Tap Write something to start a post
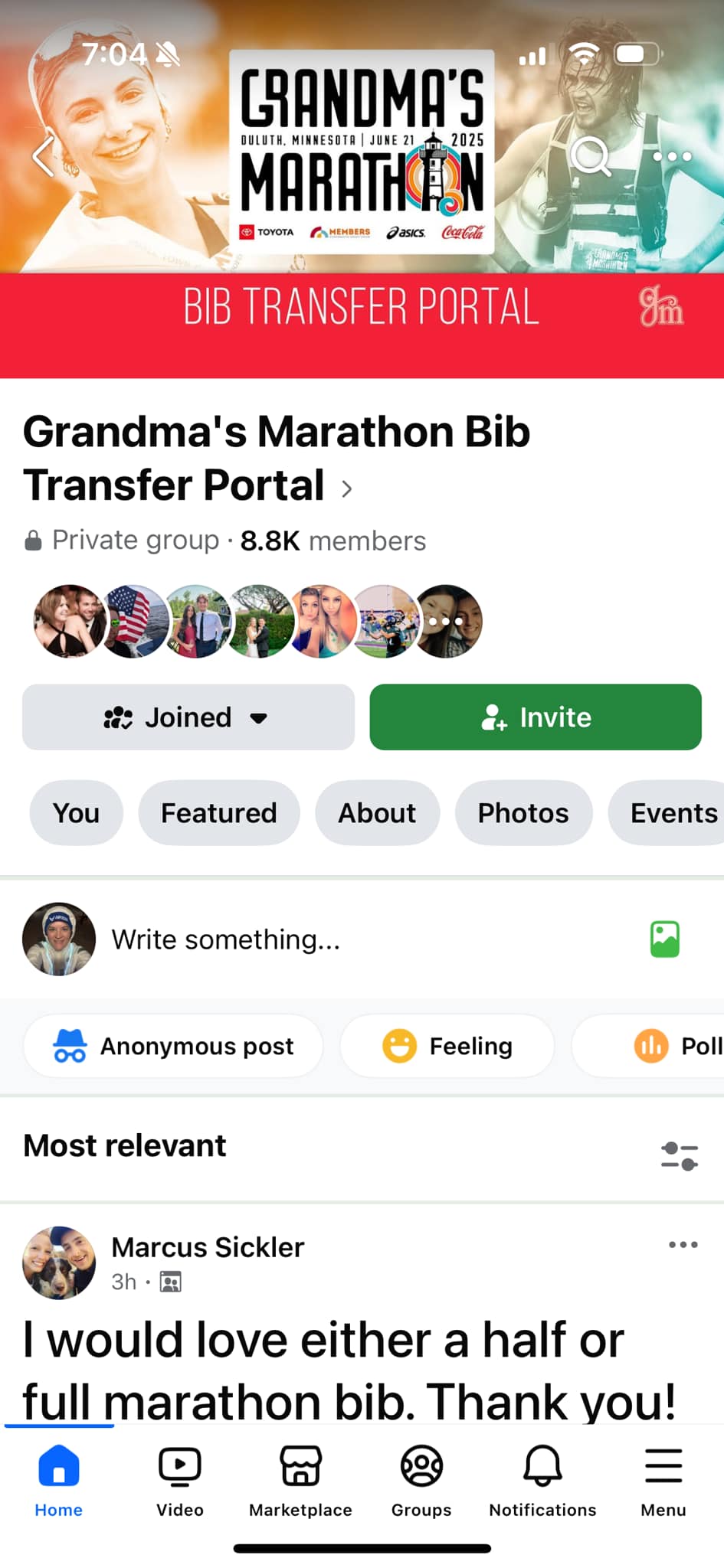This screenshot has height=1568, width=724. [226, 939]
